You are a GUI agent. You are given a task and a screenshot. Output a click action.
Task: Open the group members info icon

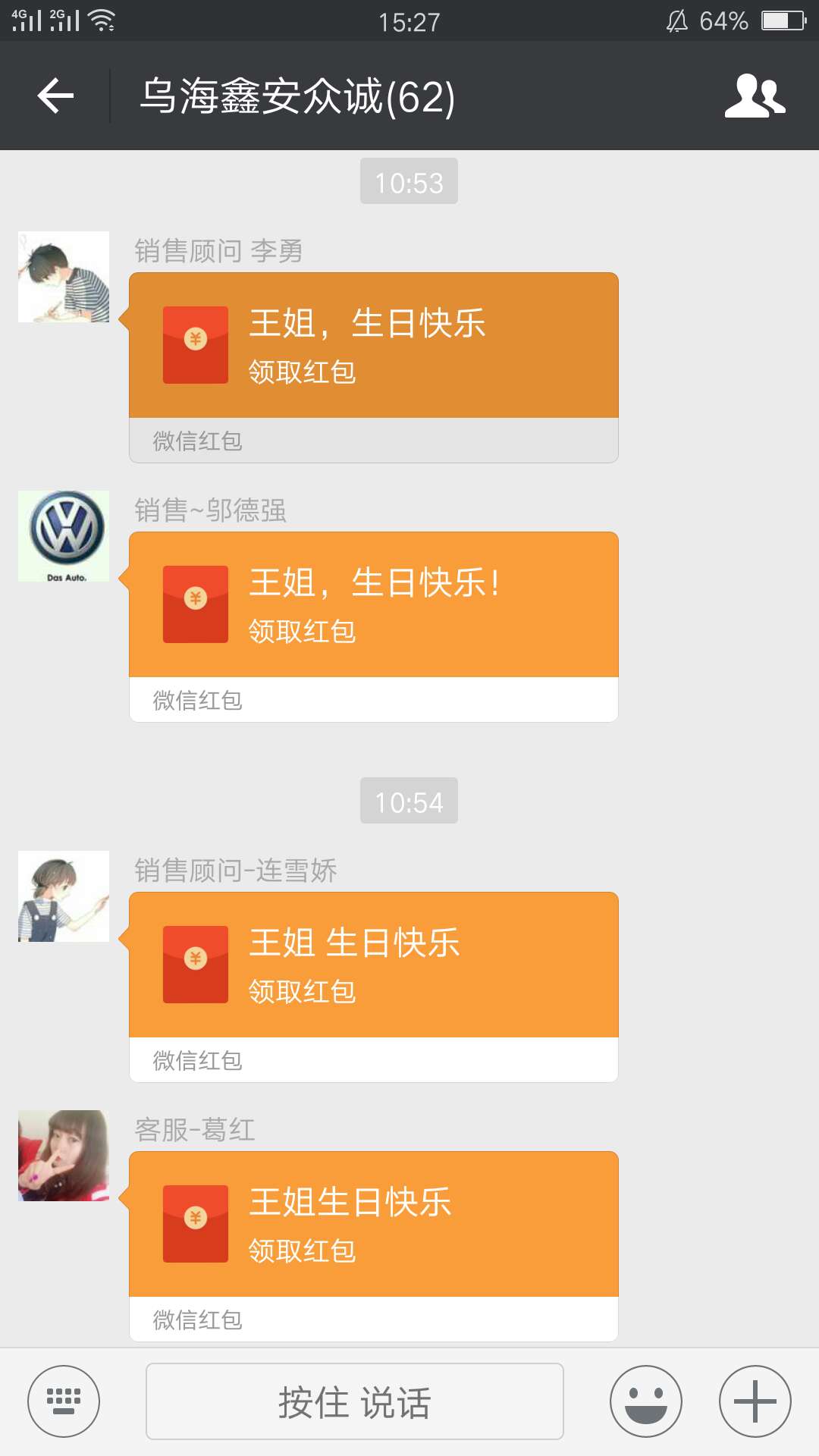click(755, 96)
